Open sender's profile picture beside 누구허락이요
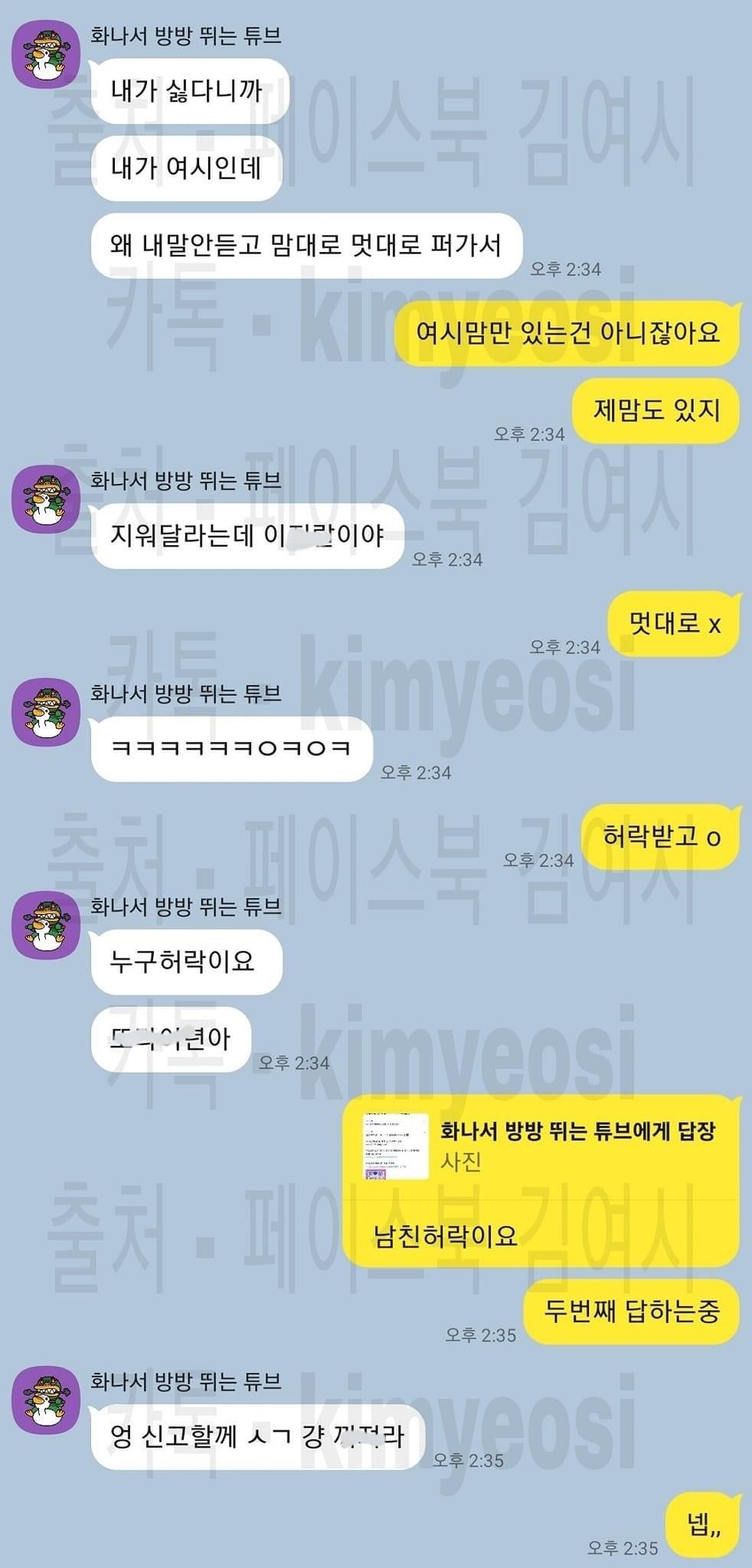Image resolution: width=752 pixels, height=1568 pixels. (x=47, y=925)
